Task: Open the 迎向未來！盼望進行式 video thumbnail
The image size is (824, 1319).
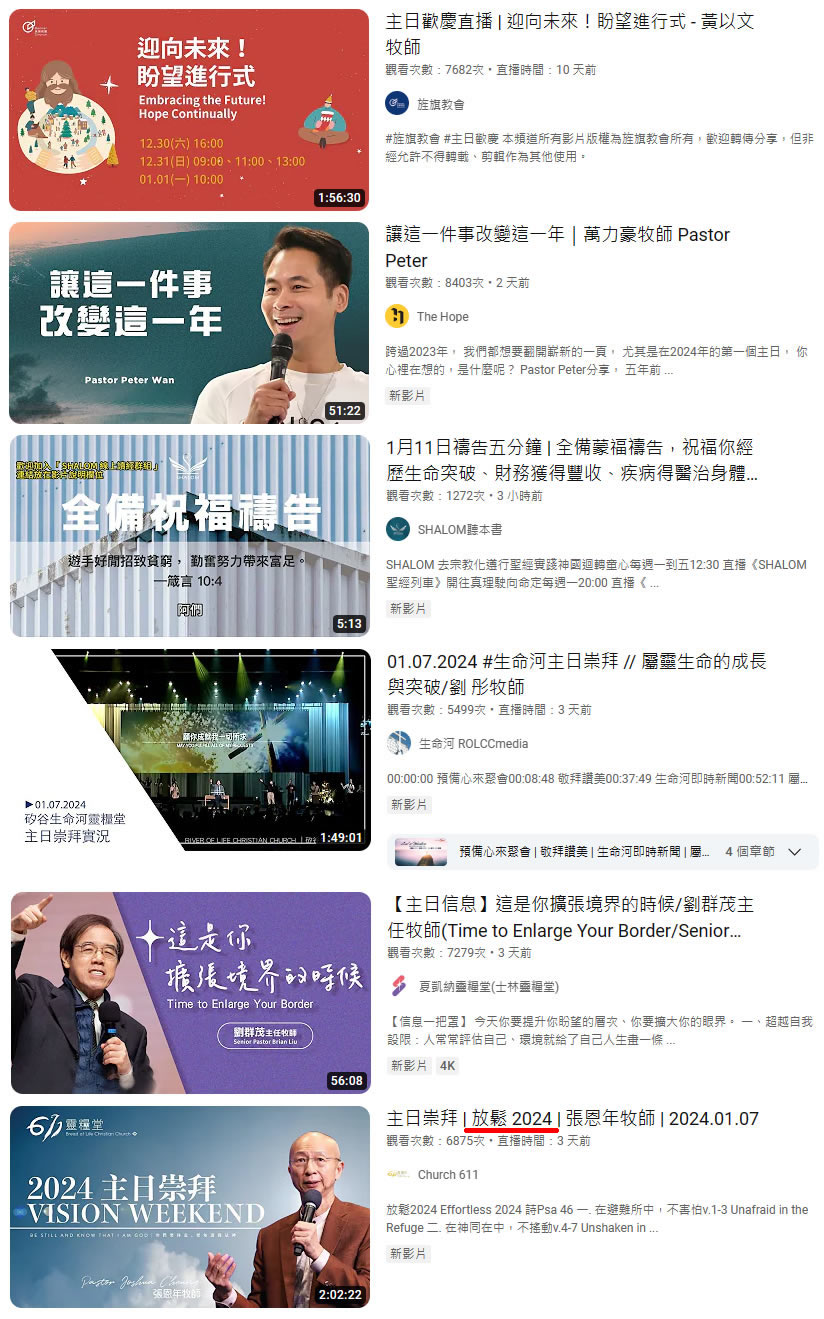Action: click(189, 110)
